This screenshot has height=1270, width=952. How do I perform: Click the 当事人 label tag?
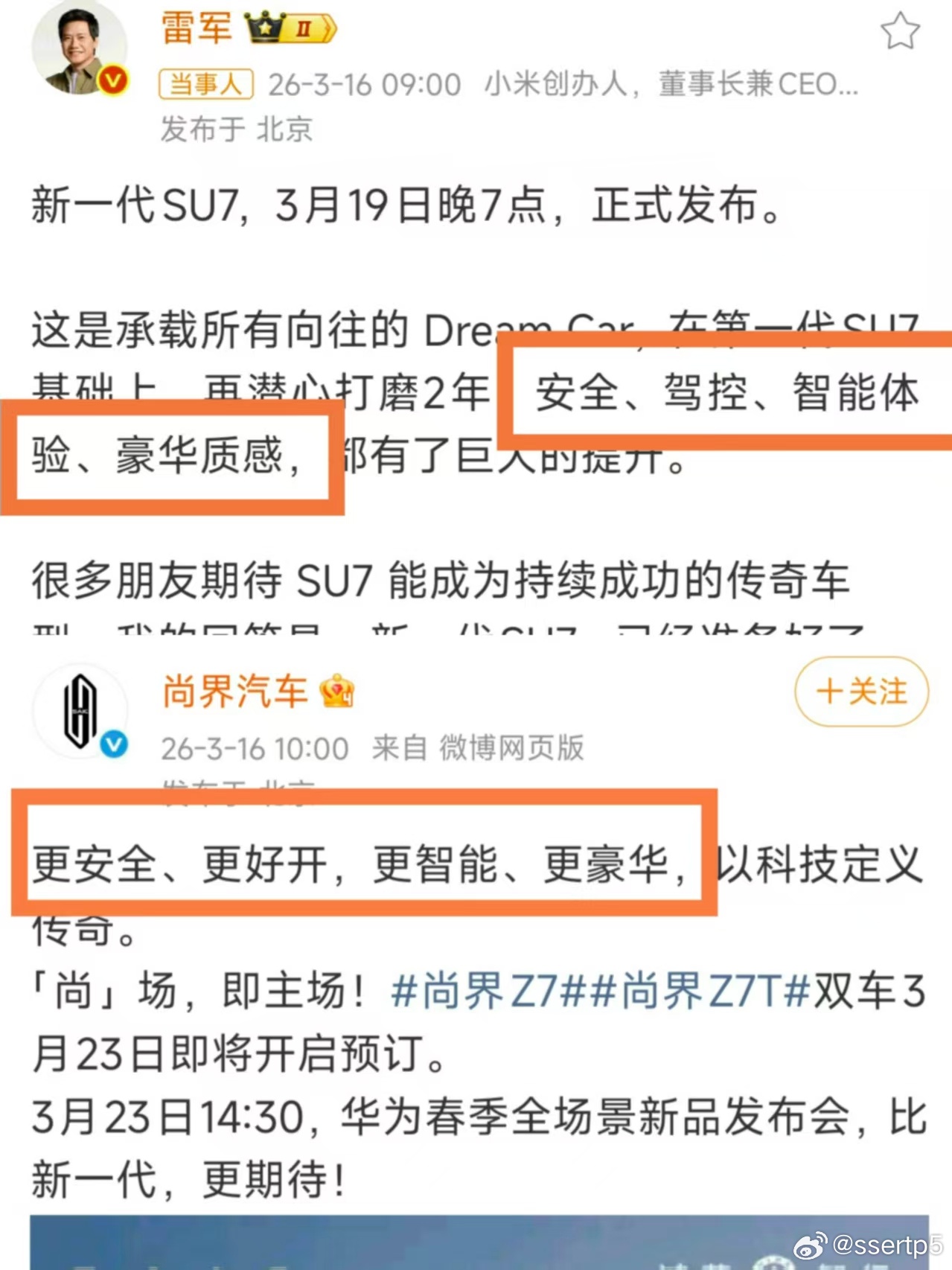click(206, 84)
